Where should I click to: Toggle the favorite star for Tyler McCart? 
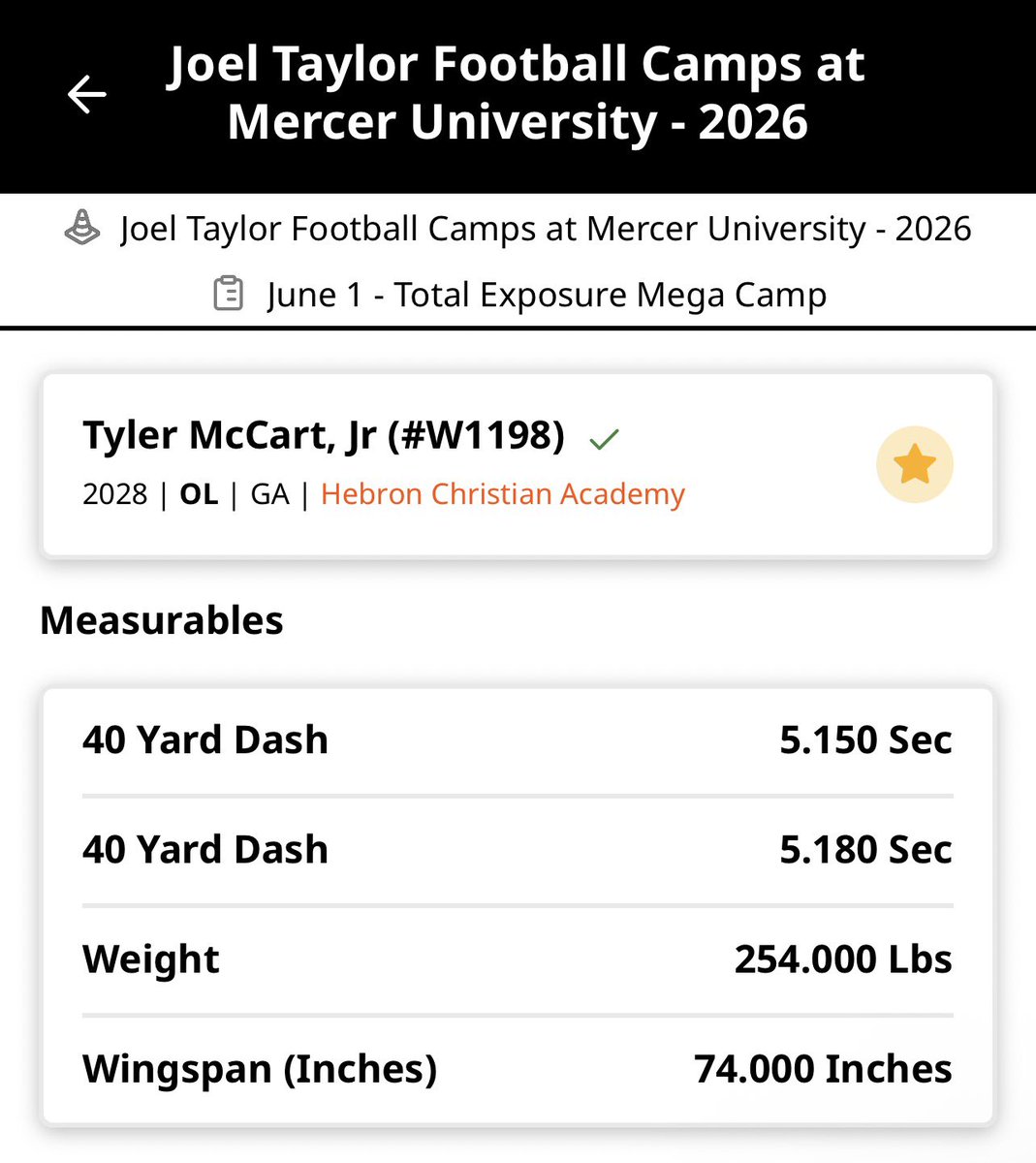point(914,465)
